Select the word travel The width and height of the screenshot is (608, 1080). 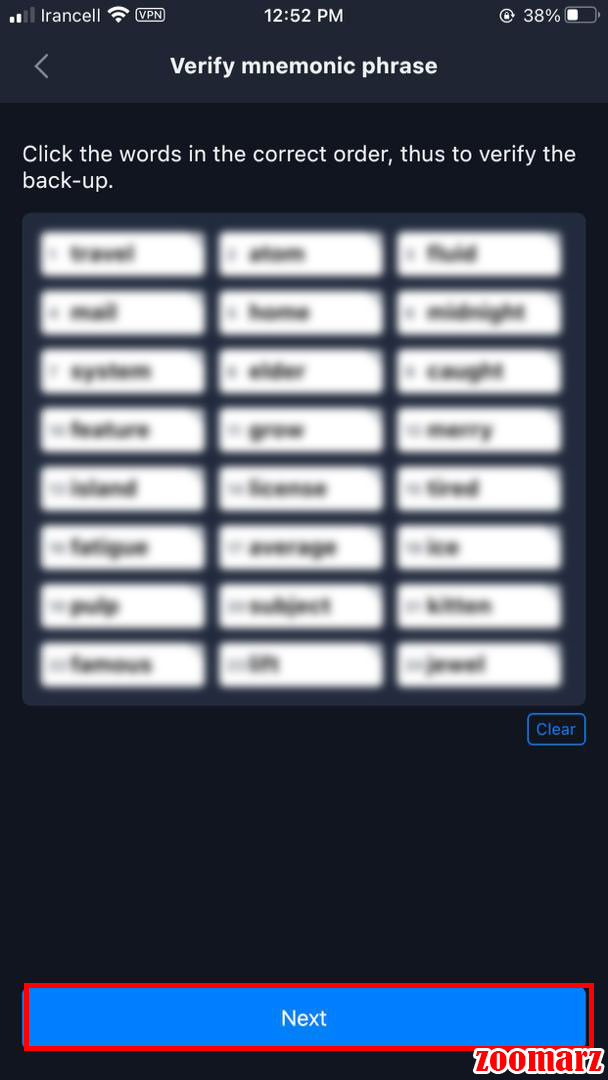click(x=122, y=254)
